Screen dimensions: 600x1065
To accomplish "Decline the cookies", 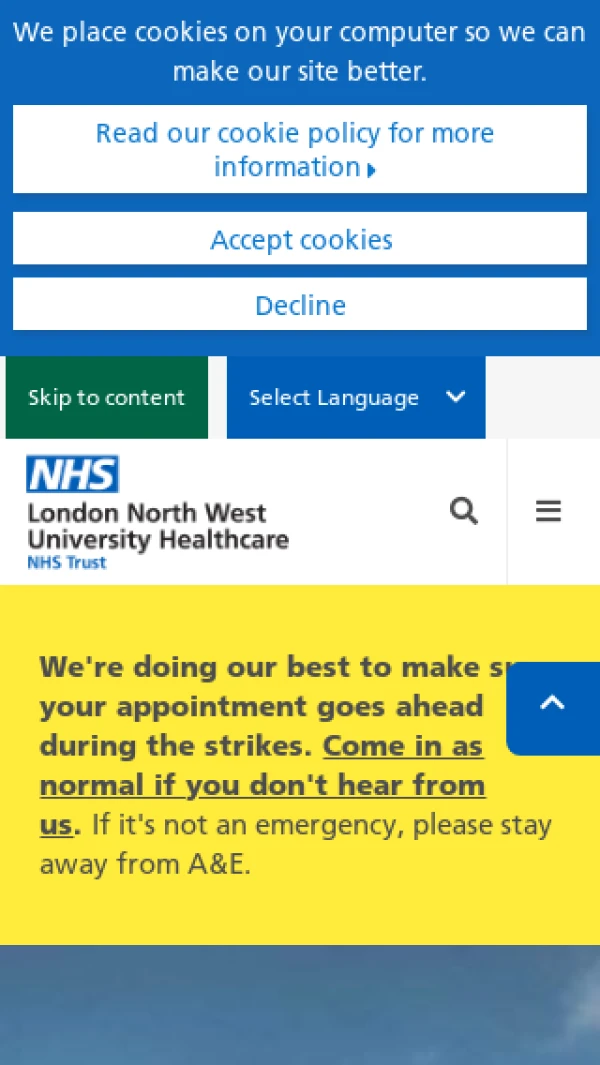I will click(x=299, y=305).
